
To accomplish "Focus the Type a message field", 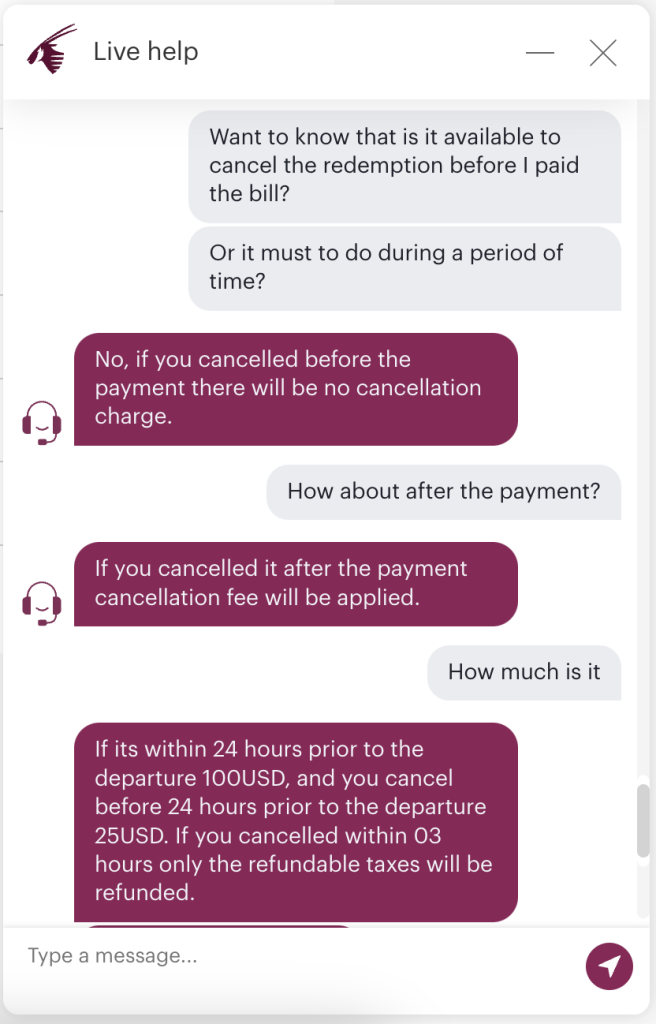I will [290, 956].
